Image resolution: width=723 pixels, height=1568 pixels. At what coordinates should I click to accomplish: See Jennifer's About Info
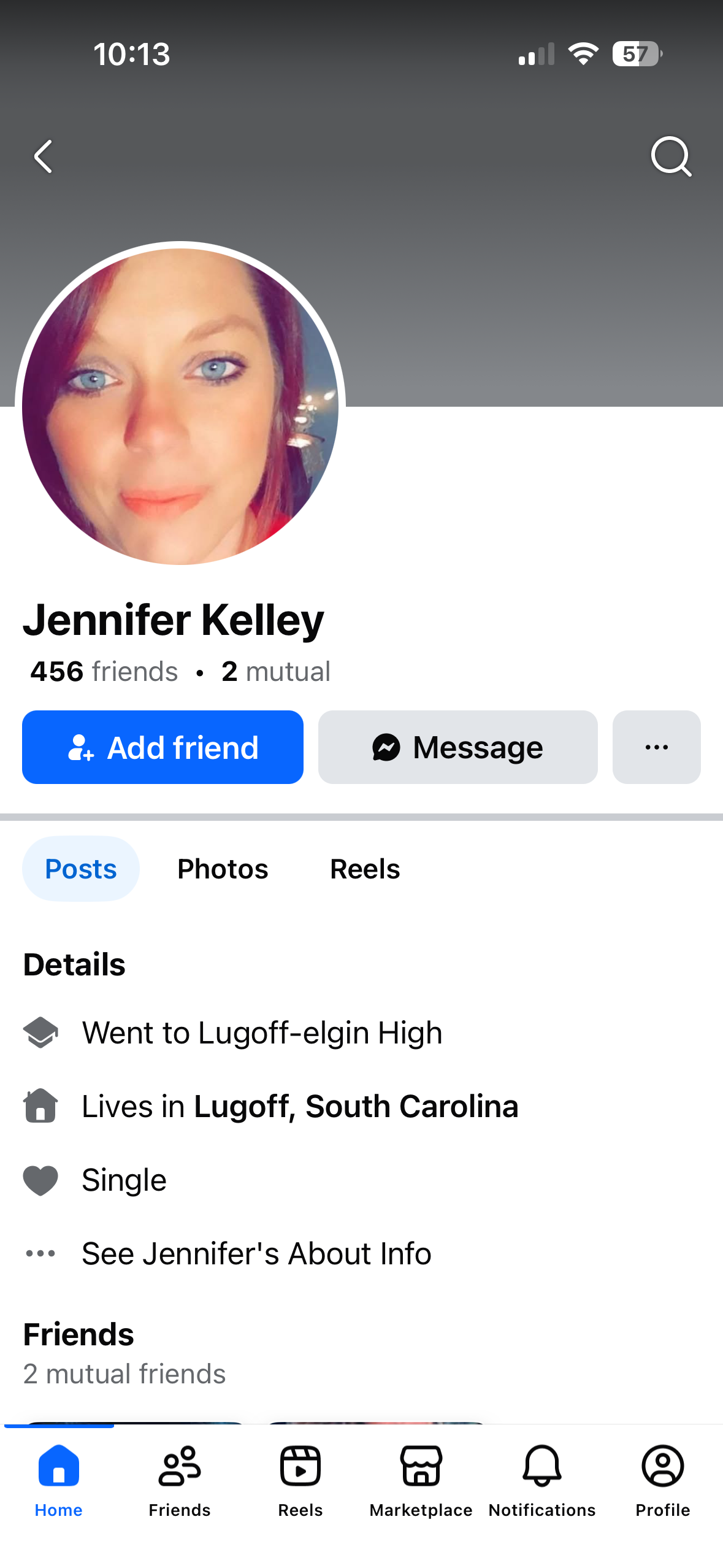pyautogui.click(x=256, y=1253)
